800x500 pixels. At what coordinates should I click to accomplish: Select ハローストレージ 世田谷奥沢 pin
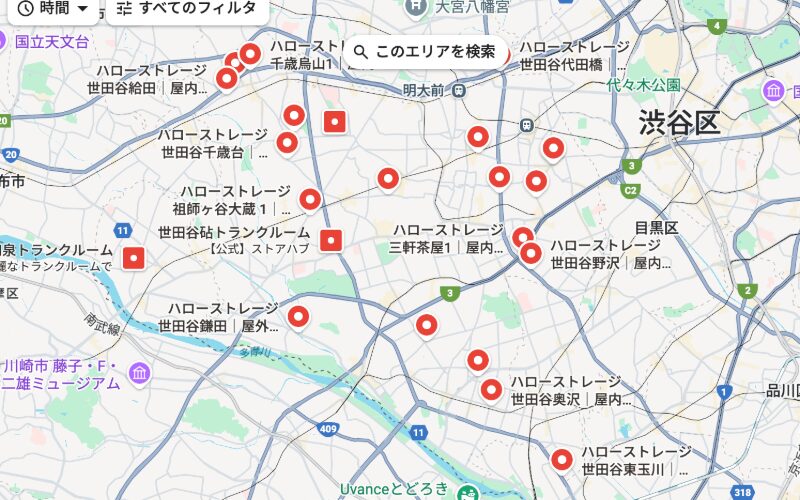pyautogui.click(x=491, y=389)
